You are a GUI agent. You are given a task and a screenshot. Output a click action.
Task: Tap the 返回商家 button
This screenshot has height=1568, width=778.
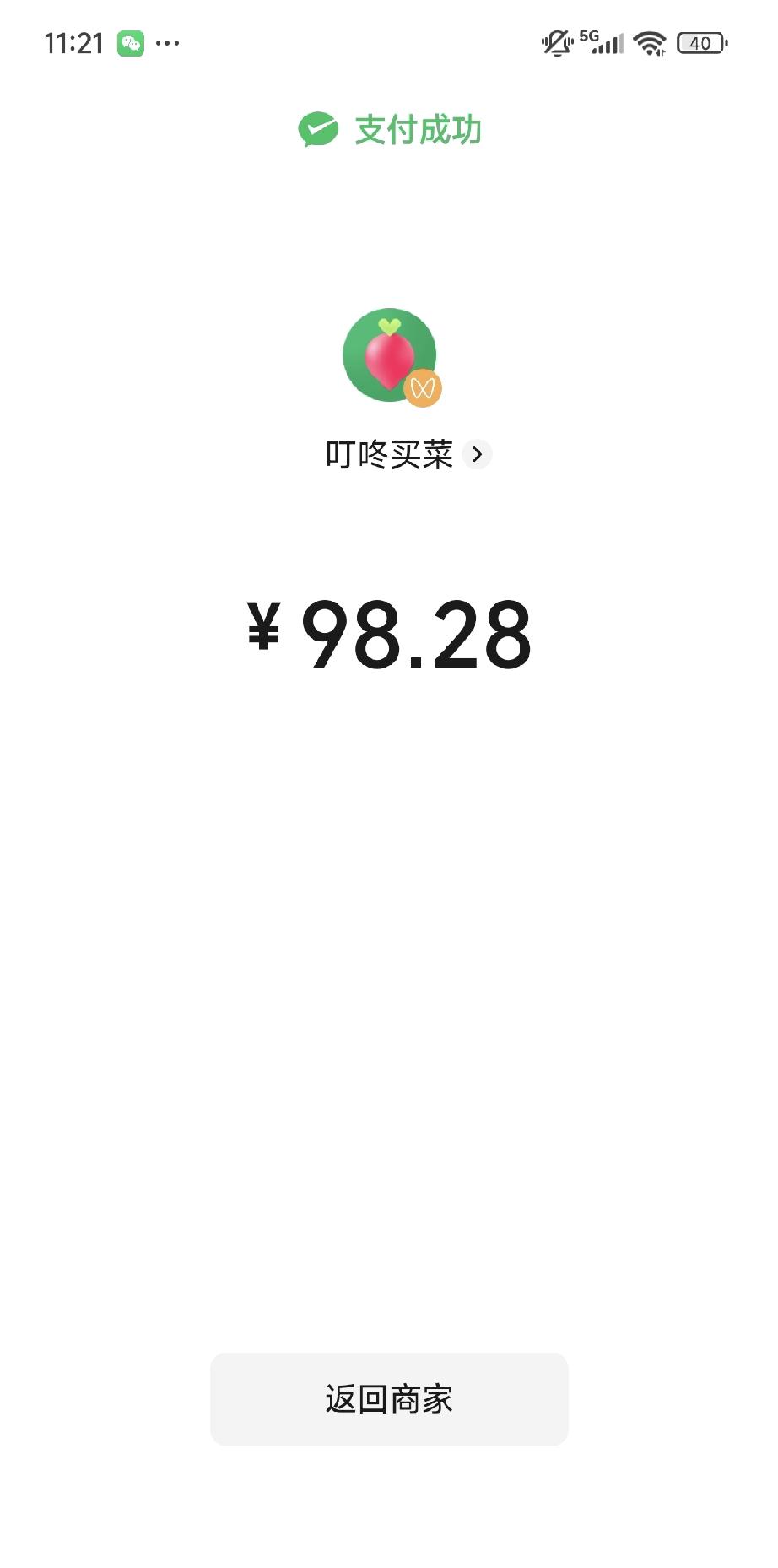(389, 1398)
